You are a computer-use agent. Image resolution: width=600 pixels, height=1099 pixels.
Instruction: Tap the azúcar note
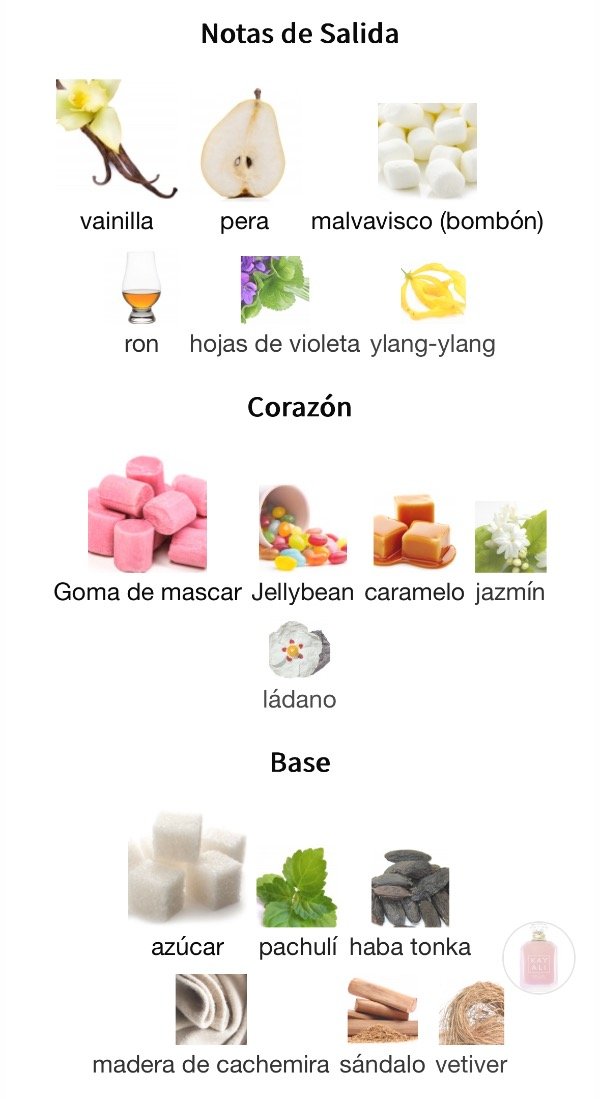[x=186, y=868]
